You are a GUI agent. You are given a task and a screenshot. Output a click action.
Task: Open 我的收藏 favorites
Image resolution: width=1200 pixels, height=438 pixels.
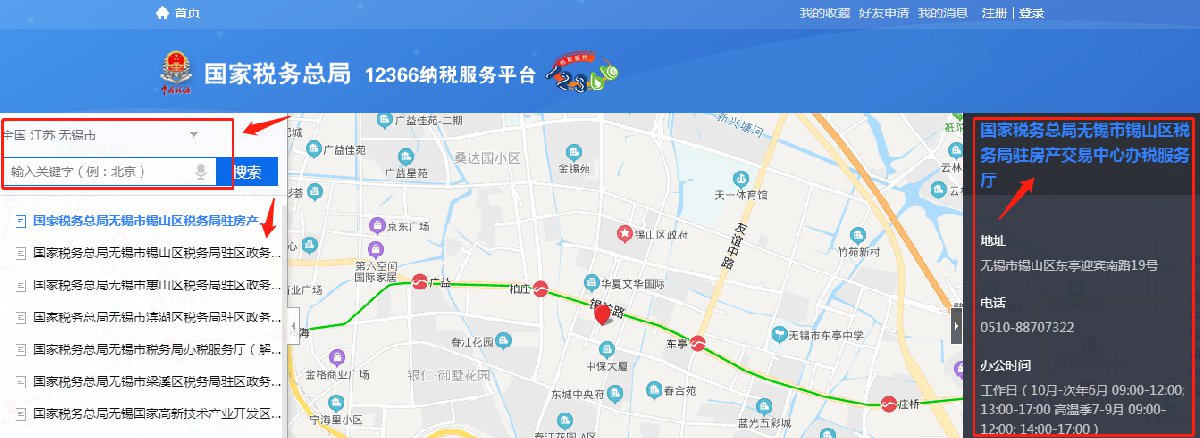pyautogui.click(x=825, y=13)
